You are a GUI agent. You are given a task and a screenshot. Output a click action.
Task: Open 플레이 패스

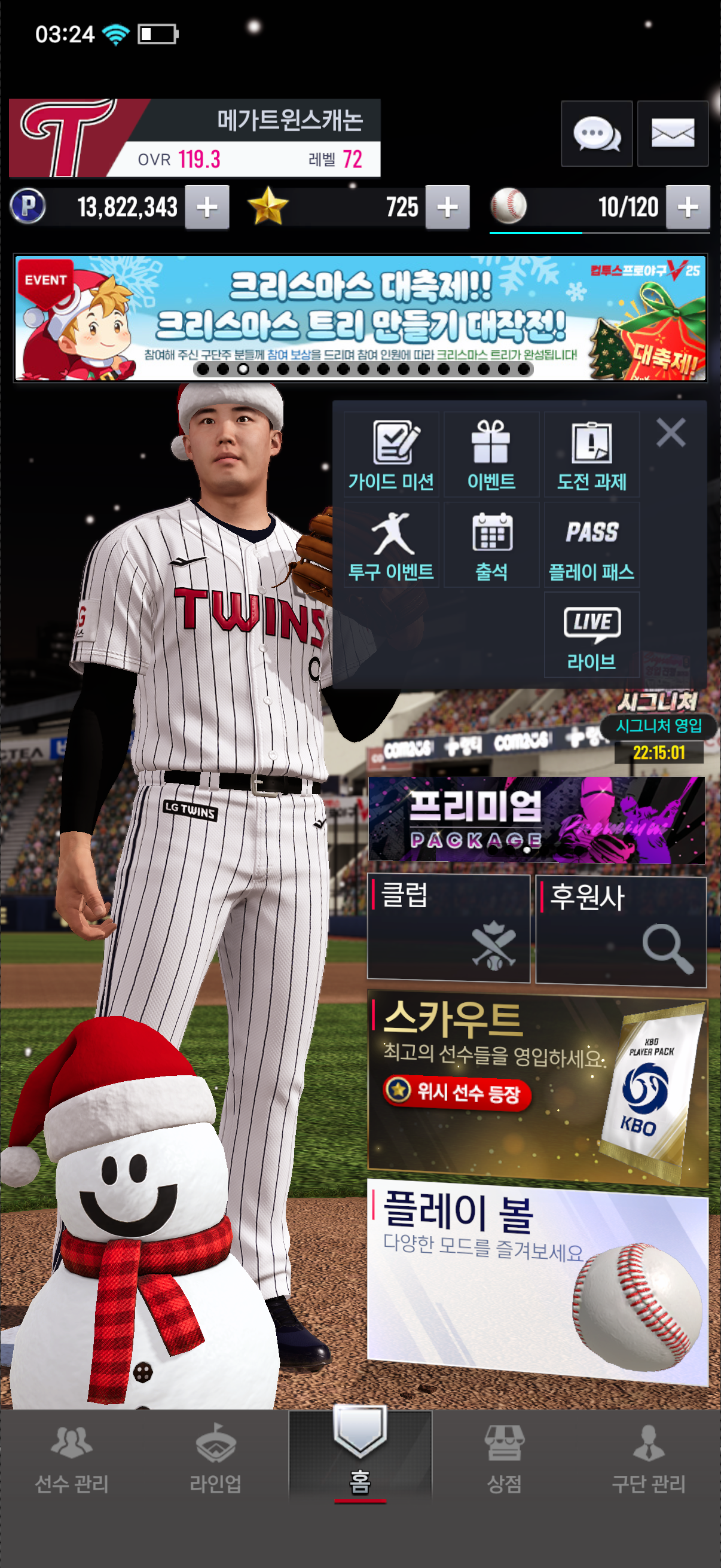click(x=591, y=544)
